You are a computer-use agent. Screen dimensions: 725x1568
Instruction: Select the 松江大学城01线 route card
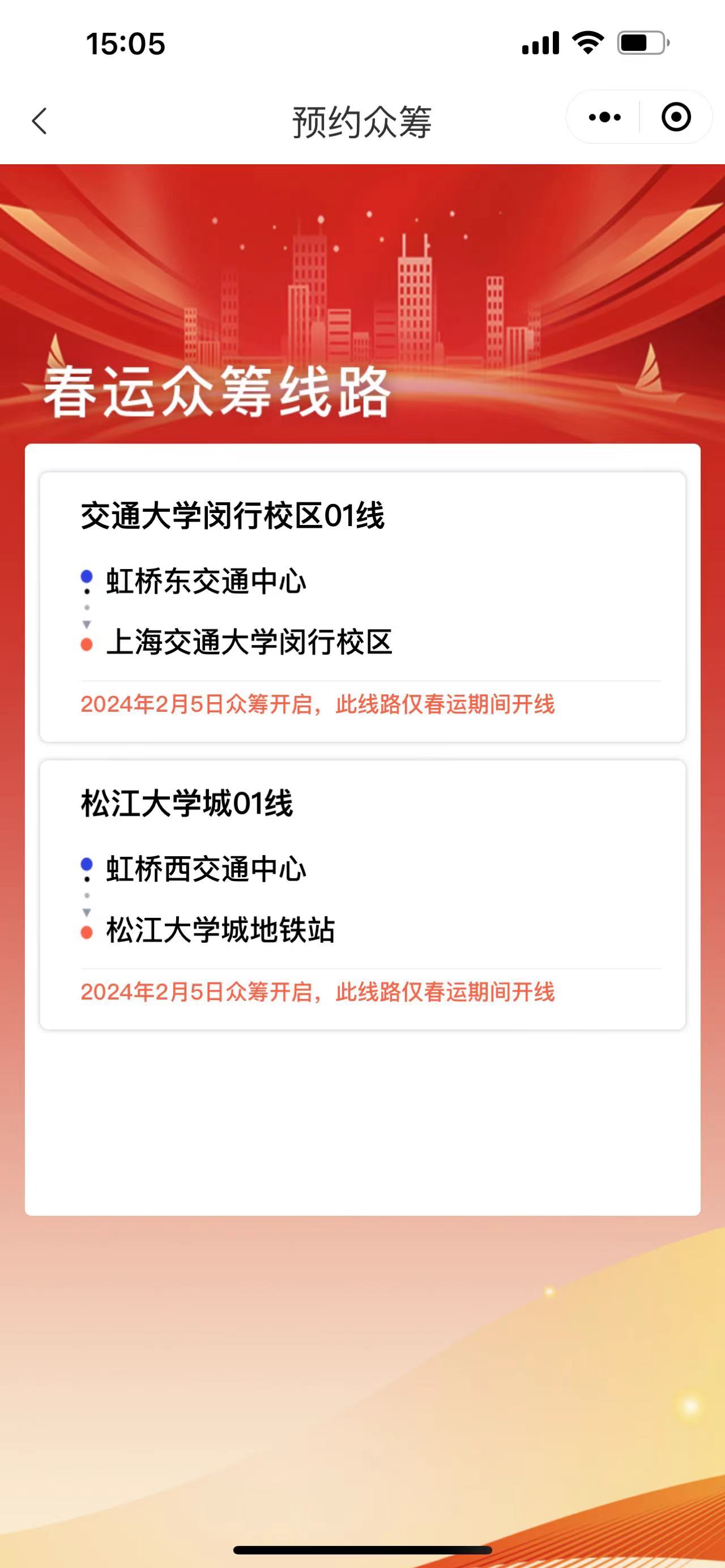pos(362,894)
